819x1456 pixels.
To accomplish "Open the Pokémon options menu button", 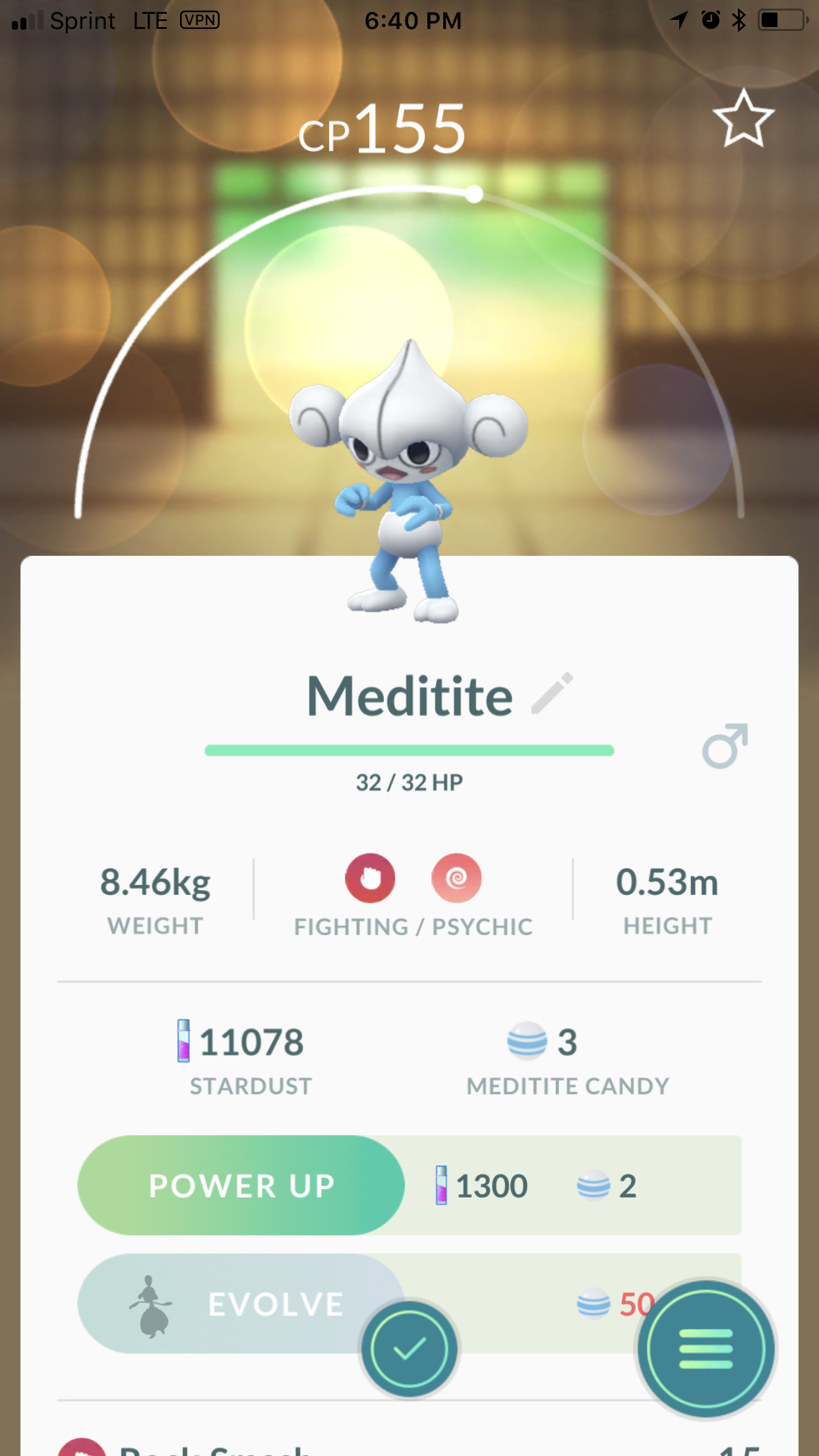I will pyautogui.click(x=706, y=1349).
